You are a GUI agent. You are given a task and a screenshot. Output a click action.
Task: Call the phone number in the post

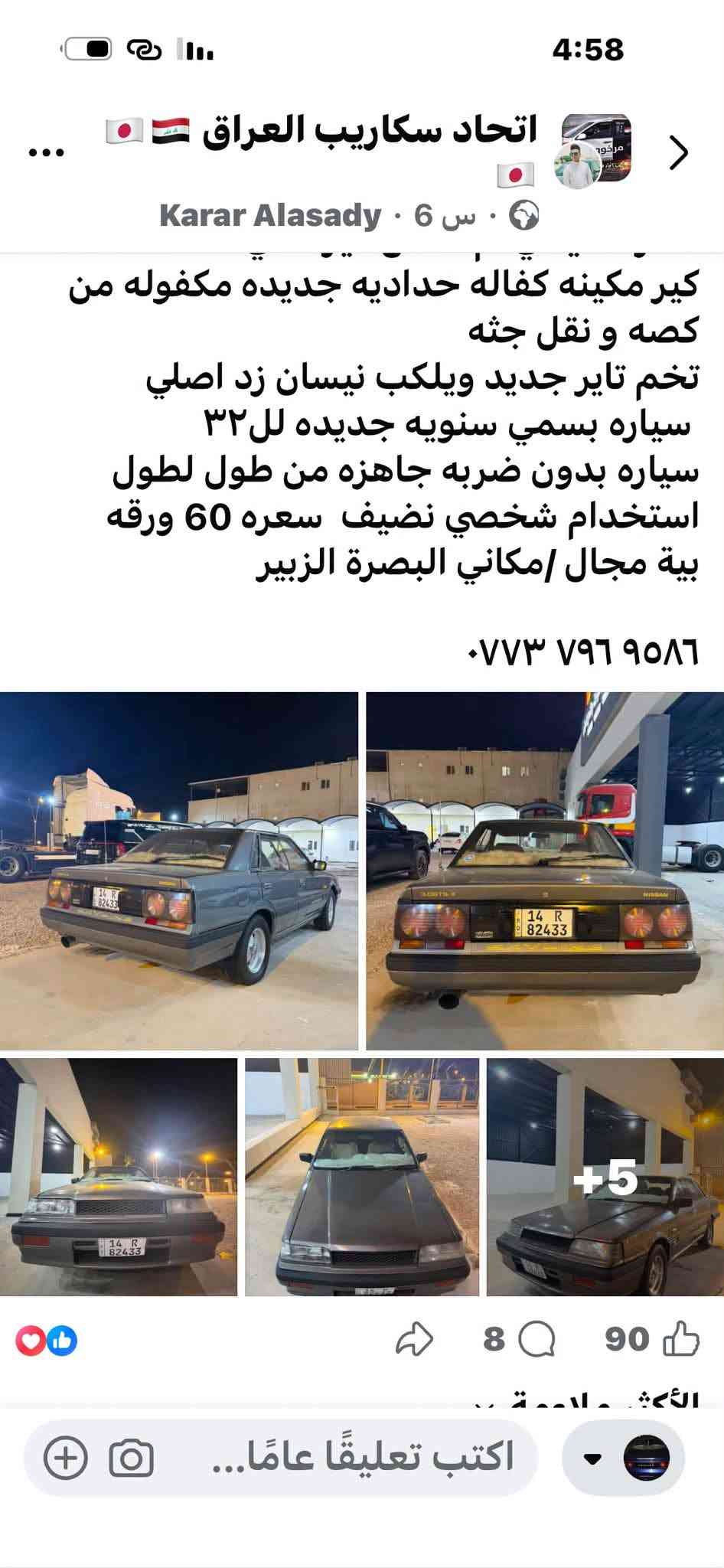(582, 652)
